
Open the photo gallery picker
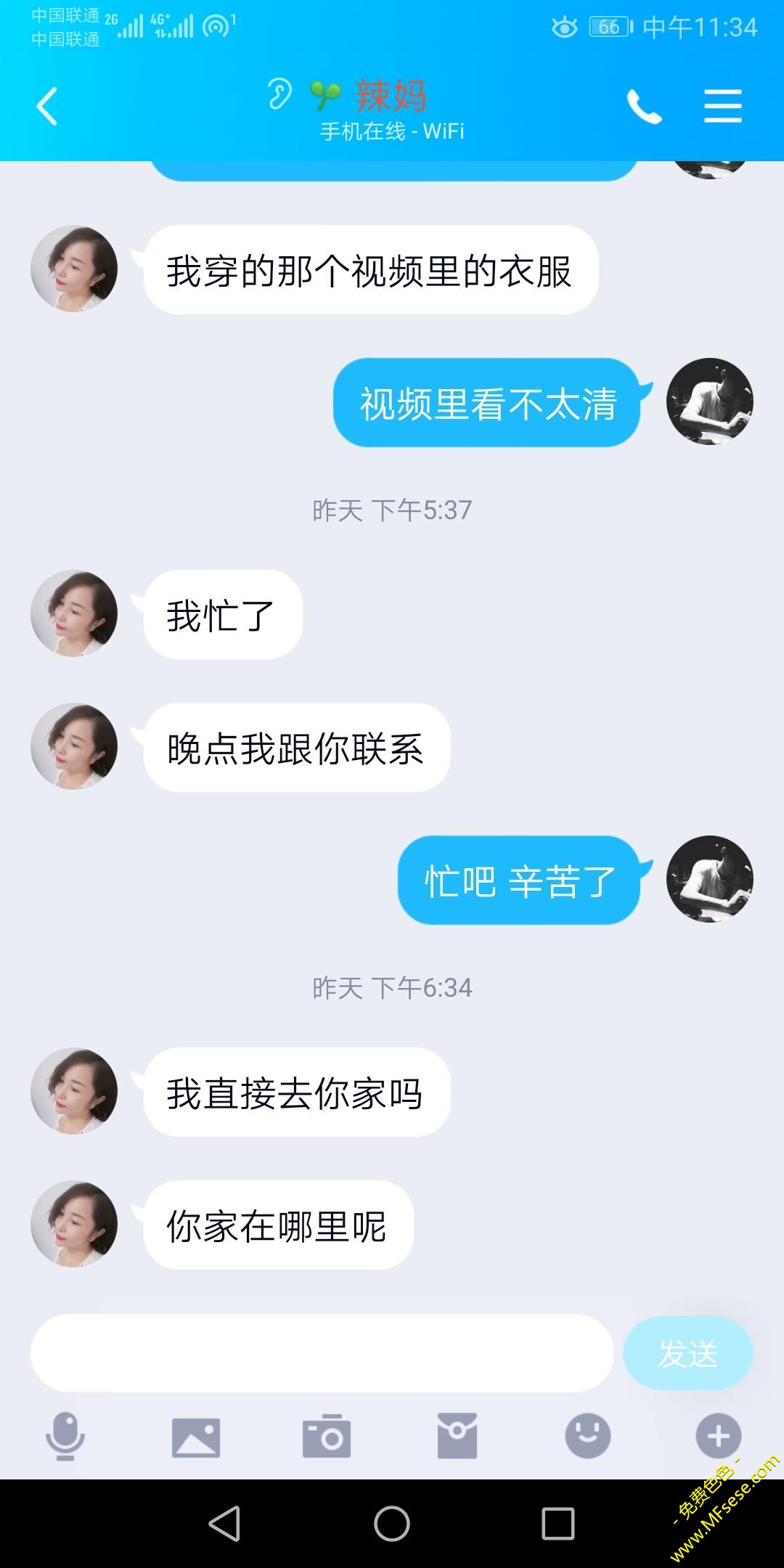(196, 1436)
